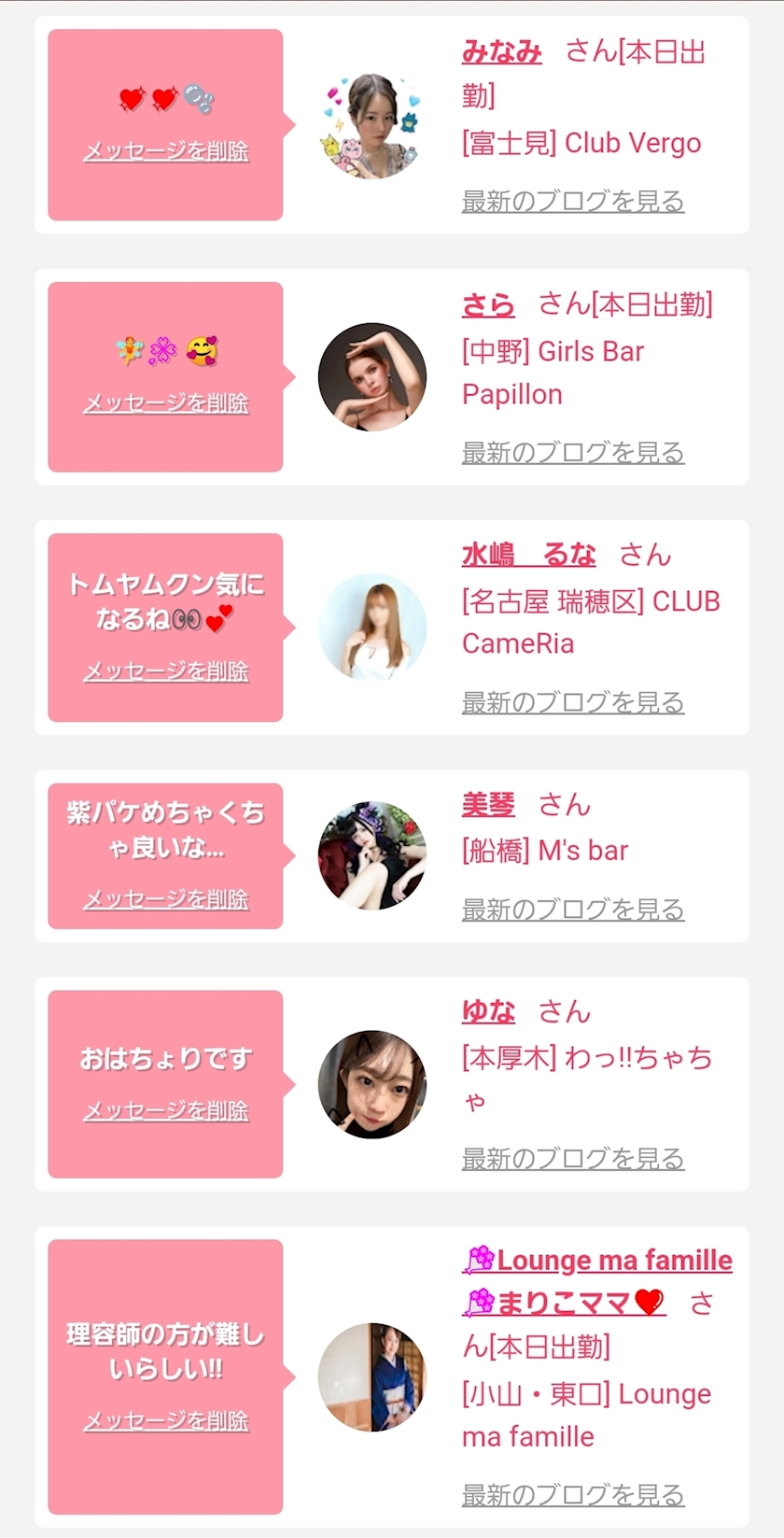The width and height of the screenshot is (784, 1538).
Task: View ゆな's latest blog
Action: pyautogui.click(x=573, y=1159)
